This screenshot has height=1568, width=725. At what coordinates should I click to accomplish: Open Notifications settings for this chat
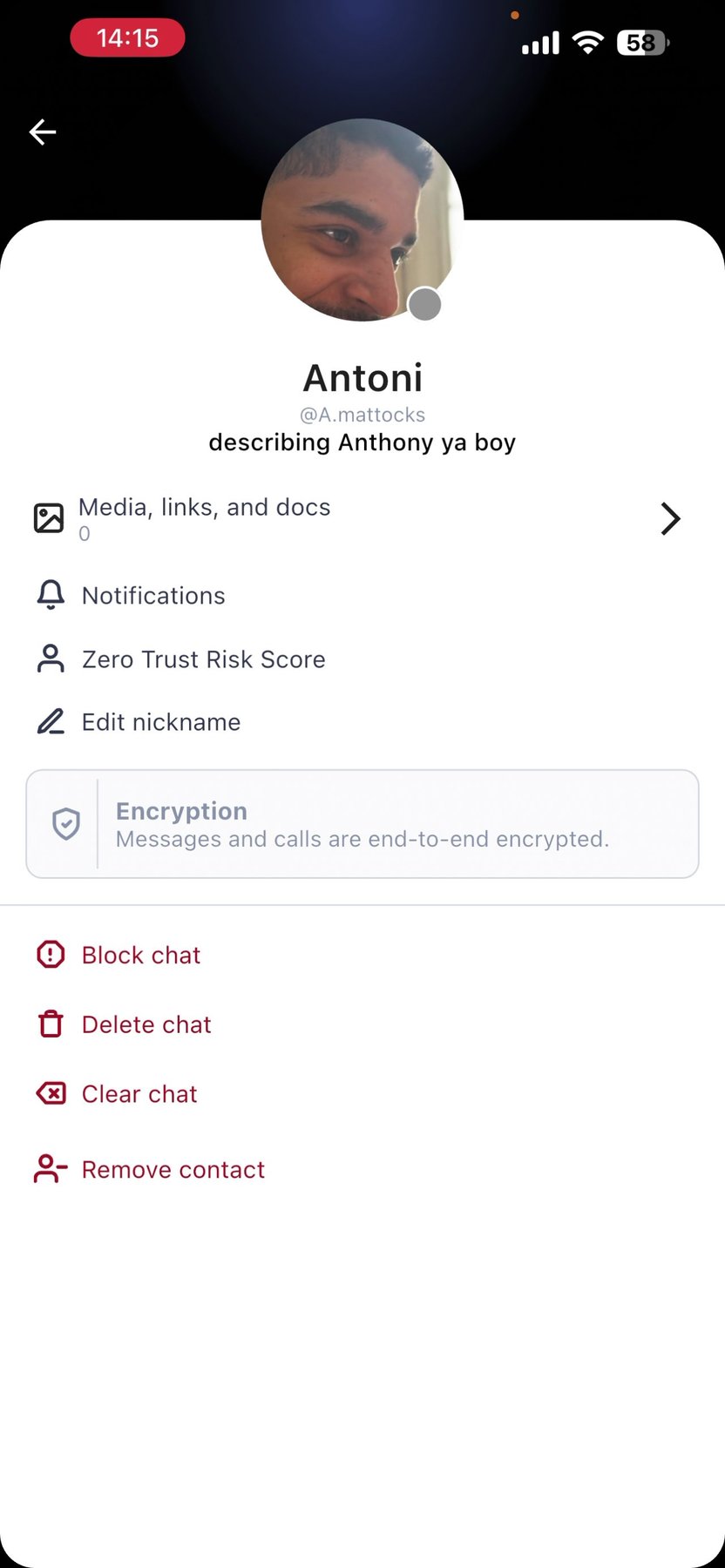tap(153, 596)
